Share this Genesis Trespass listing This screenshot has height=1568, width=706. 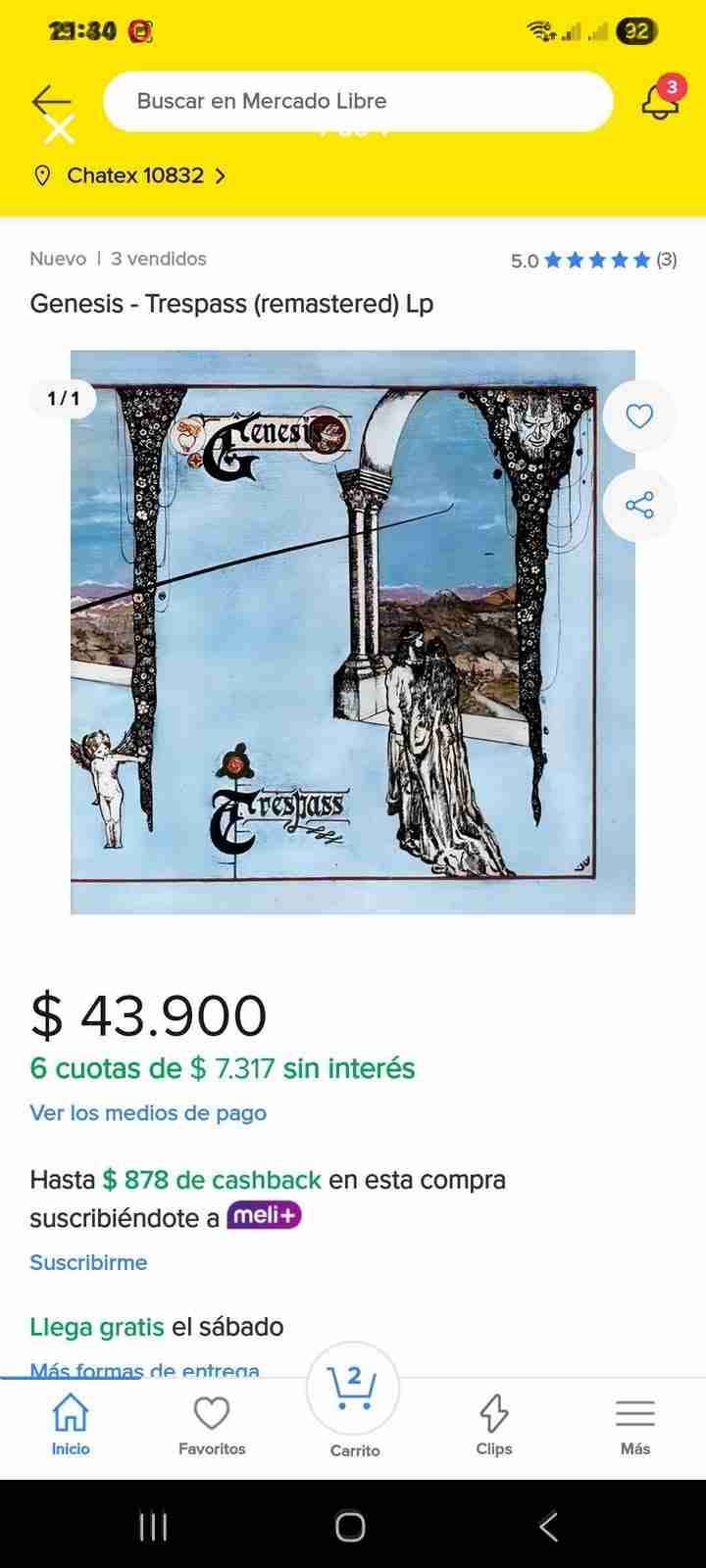tap(639, 506)
